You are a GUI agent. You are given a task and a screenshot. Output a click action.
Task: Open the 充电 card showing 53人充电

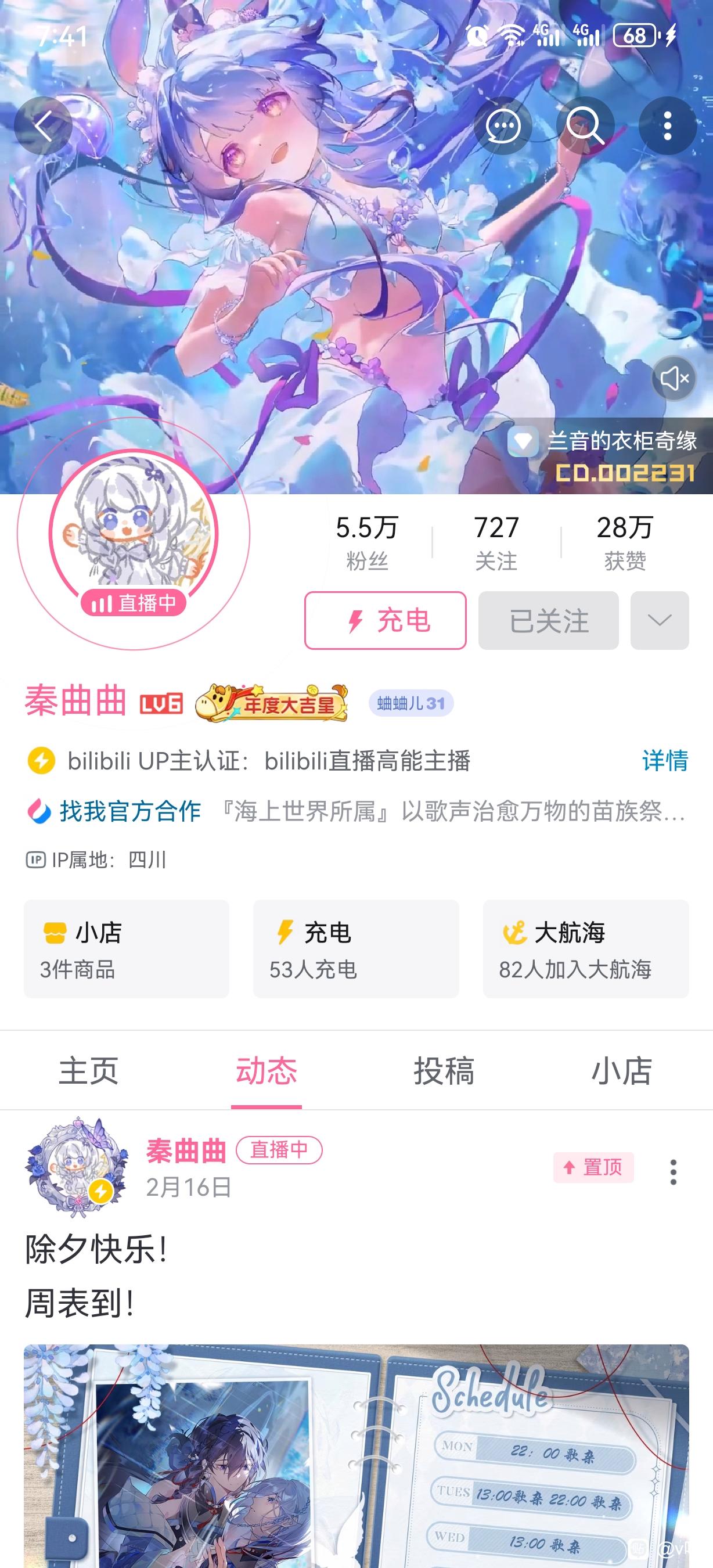[x=356, y=948]
